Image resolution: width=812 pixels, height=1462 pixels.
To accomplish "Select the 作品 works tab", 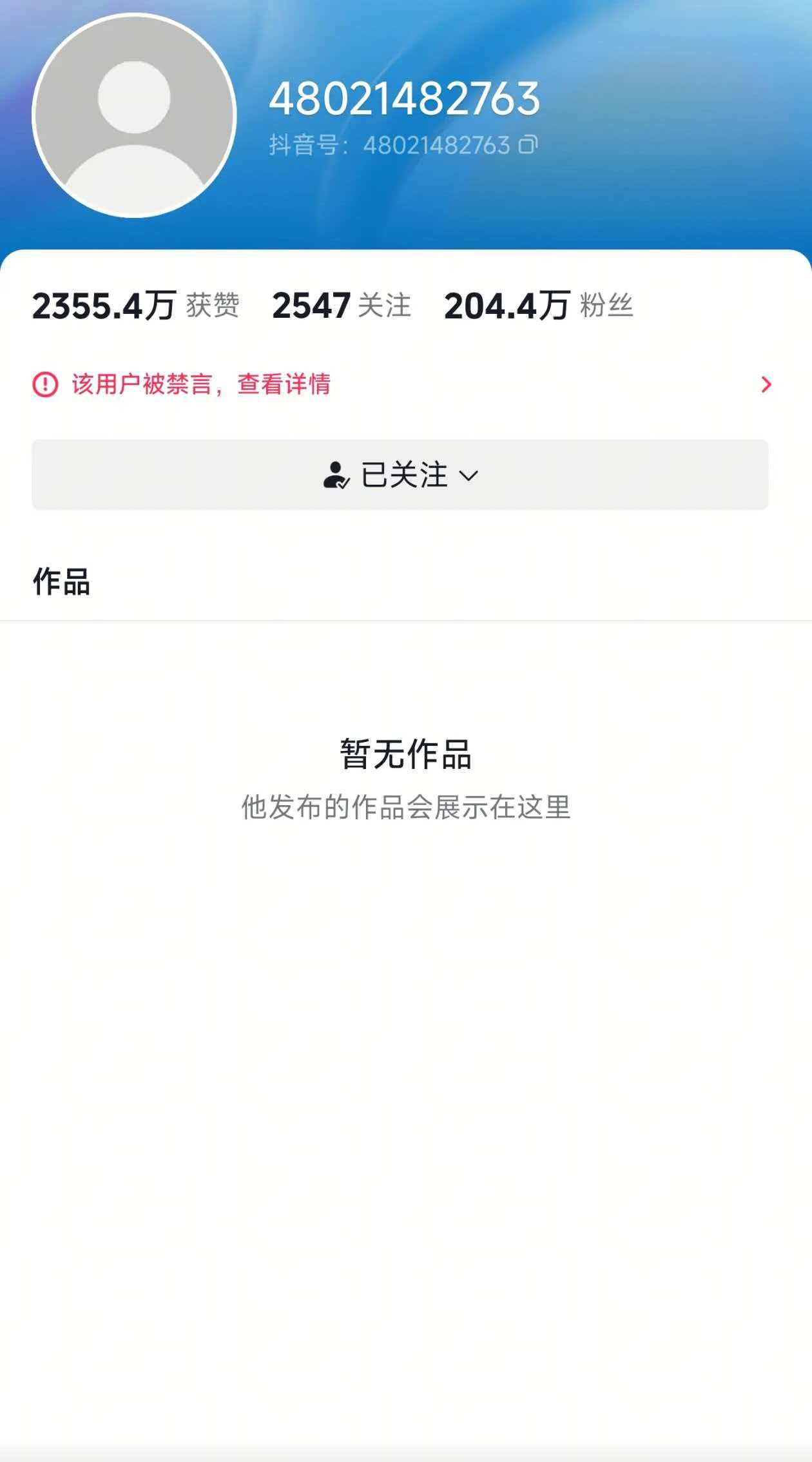I will point(61,581).
